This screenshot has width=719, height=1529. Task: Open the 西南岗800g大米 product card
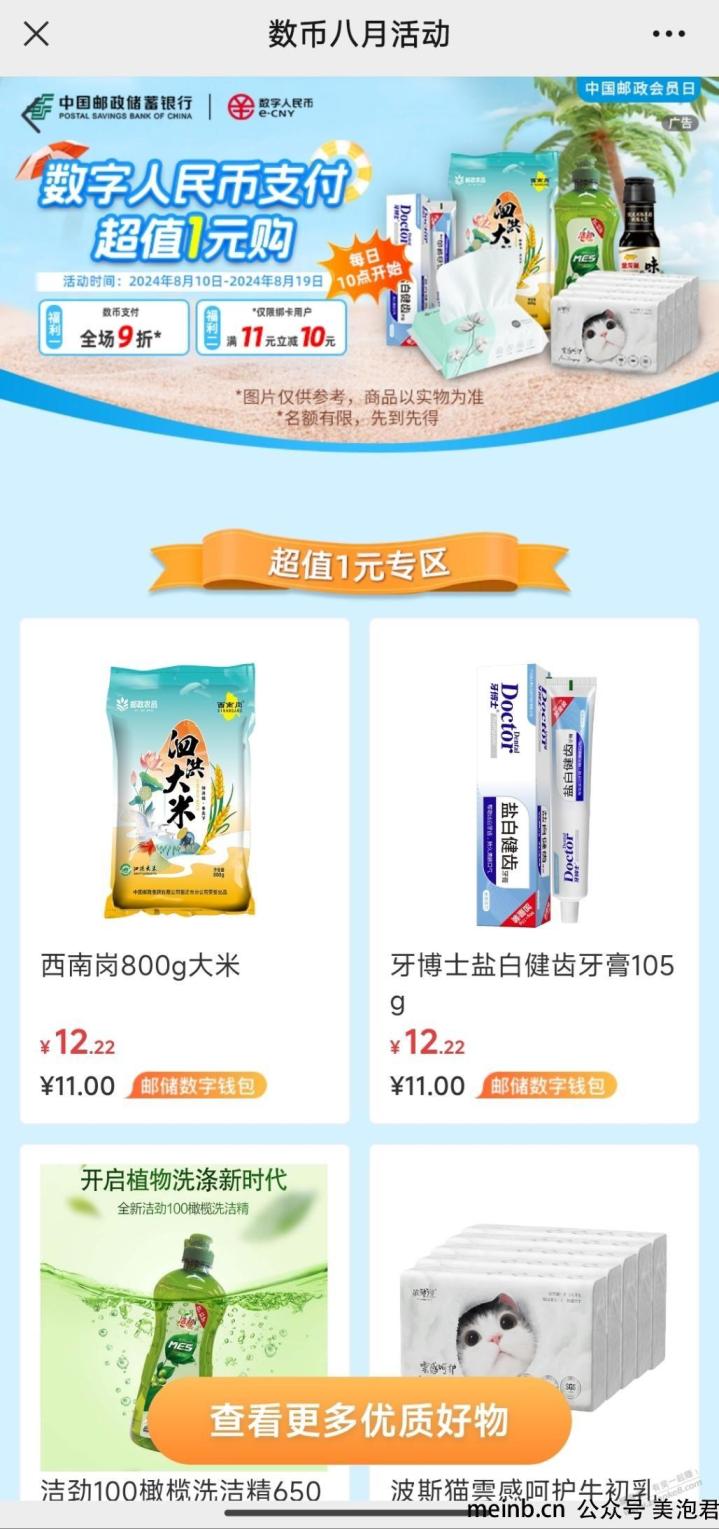click(x=184, y=868)
